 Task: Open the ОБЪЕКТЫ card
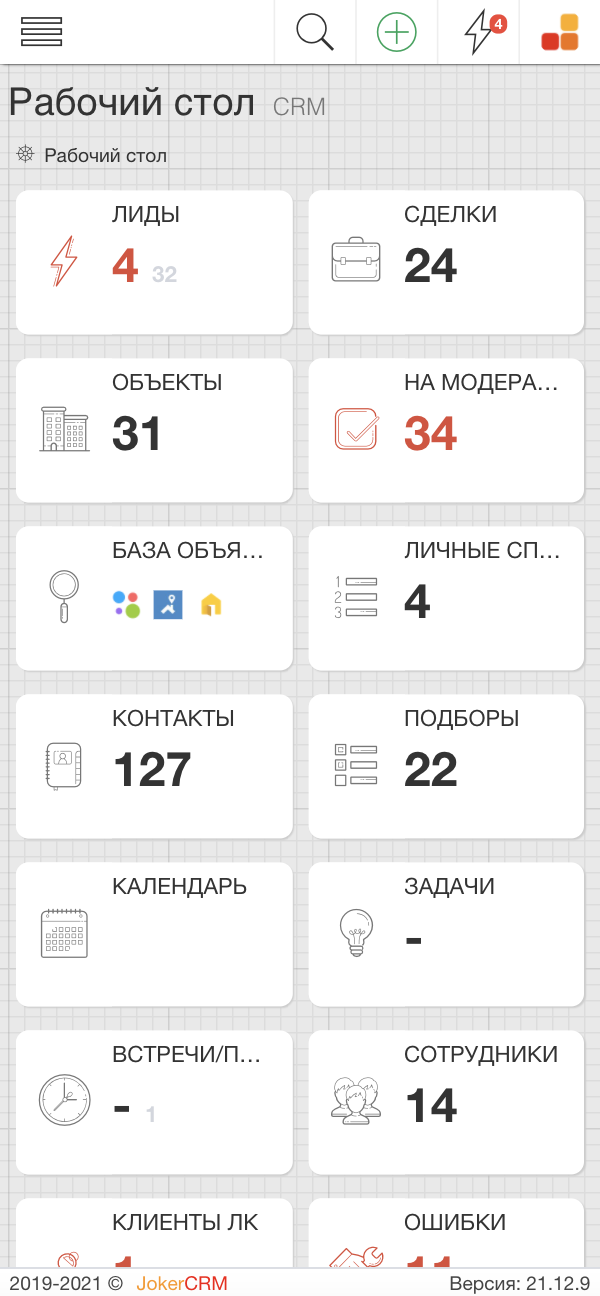[155, 430]
